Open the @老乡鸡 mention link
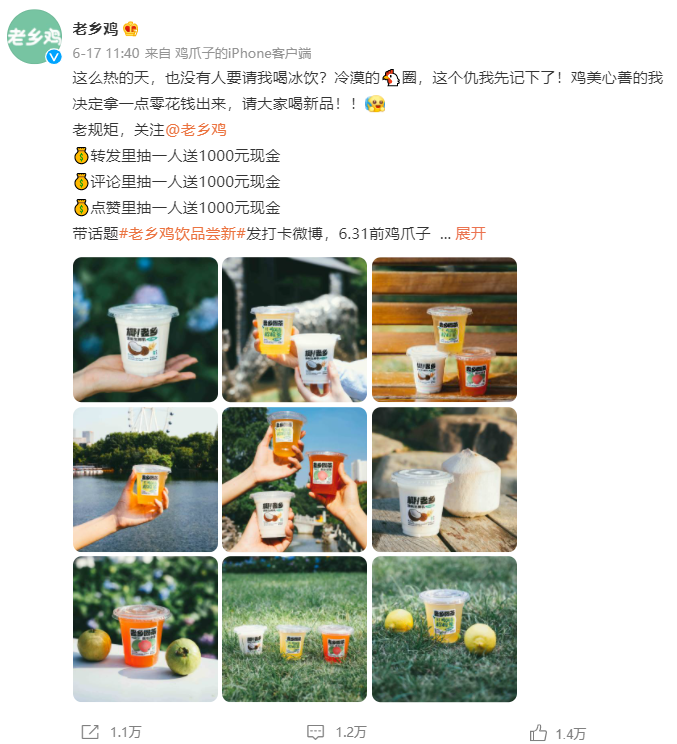Image resolution: width=677 pixels, height=744 pixels. point(195,129)
